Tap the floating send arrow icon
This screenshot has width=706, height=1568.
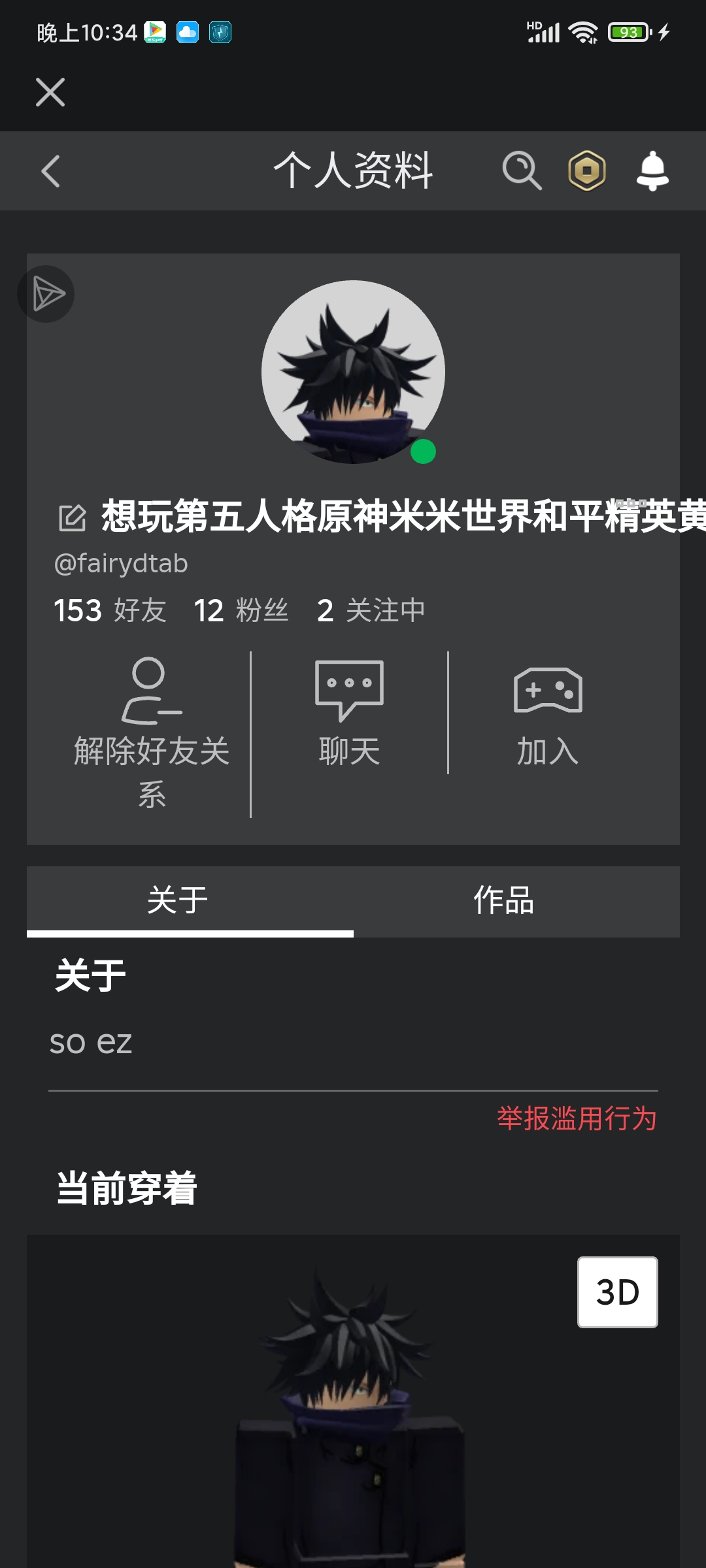46,294
